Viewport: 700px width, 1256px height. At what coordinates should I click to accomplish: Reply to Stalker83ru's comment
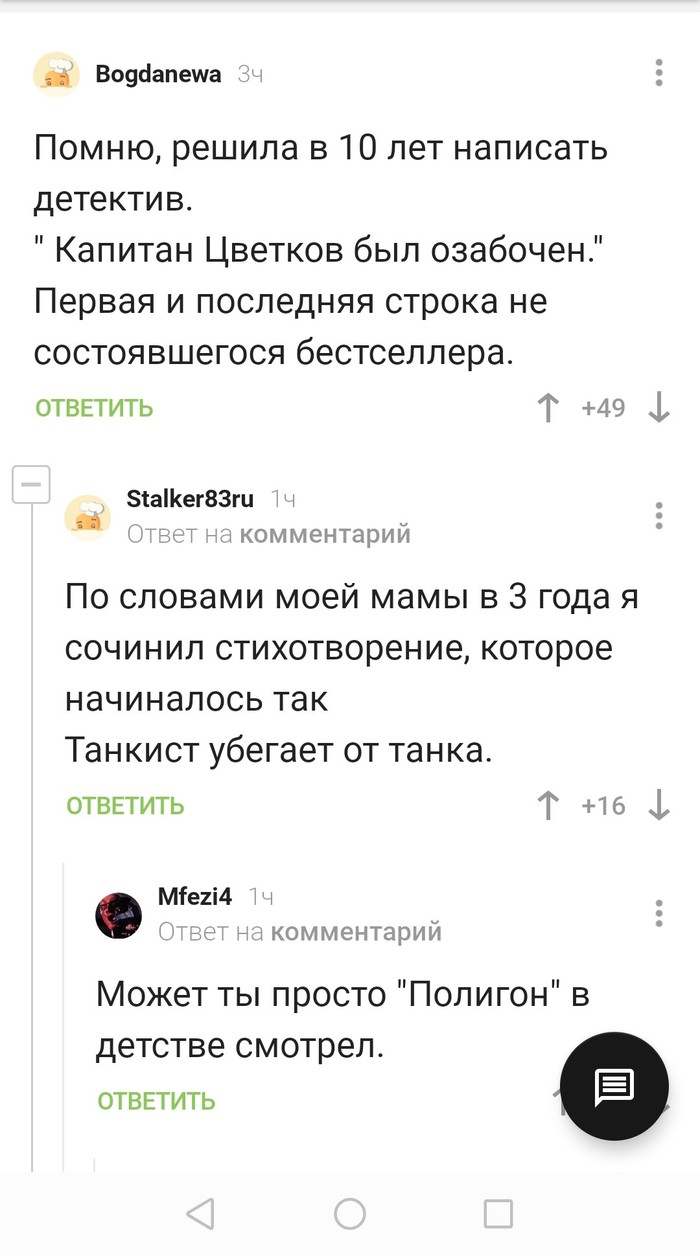click(125, 806)
